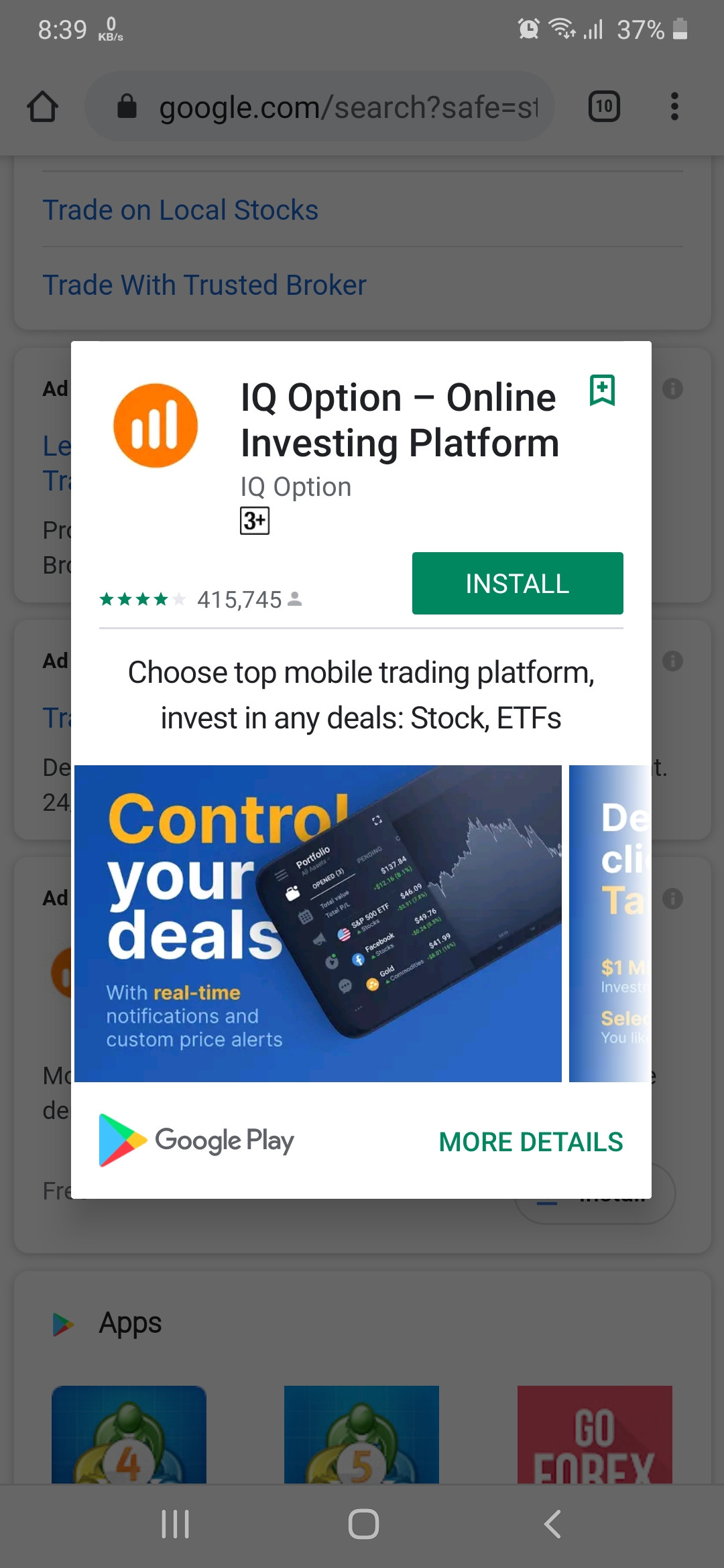Go back using the system back button
This screenshot has width=724, height=1568.
552,1524
